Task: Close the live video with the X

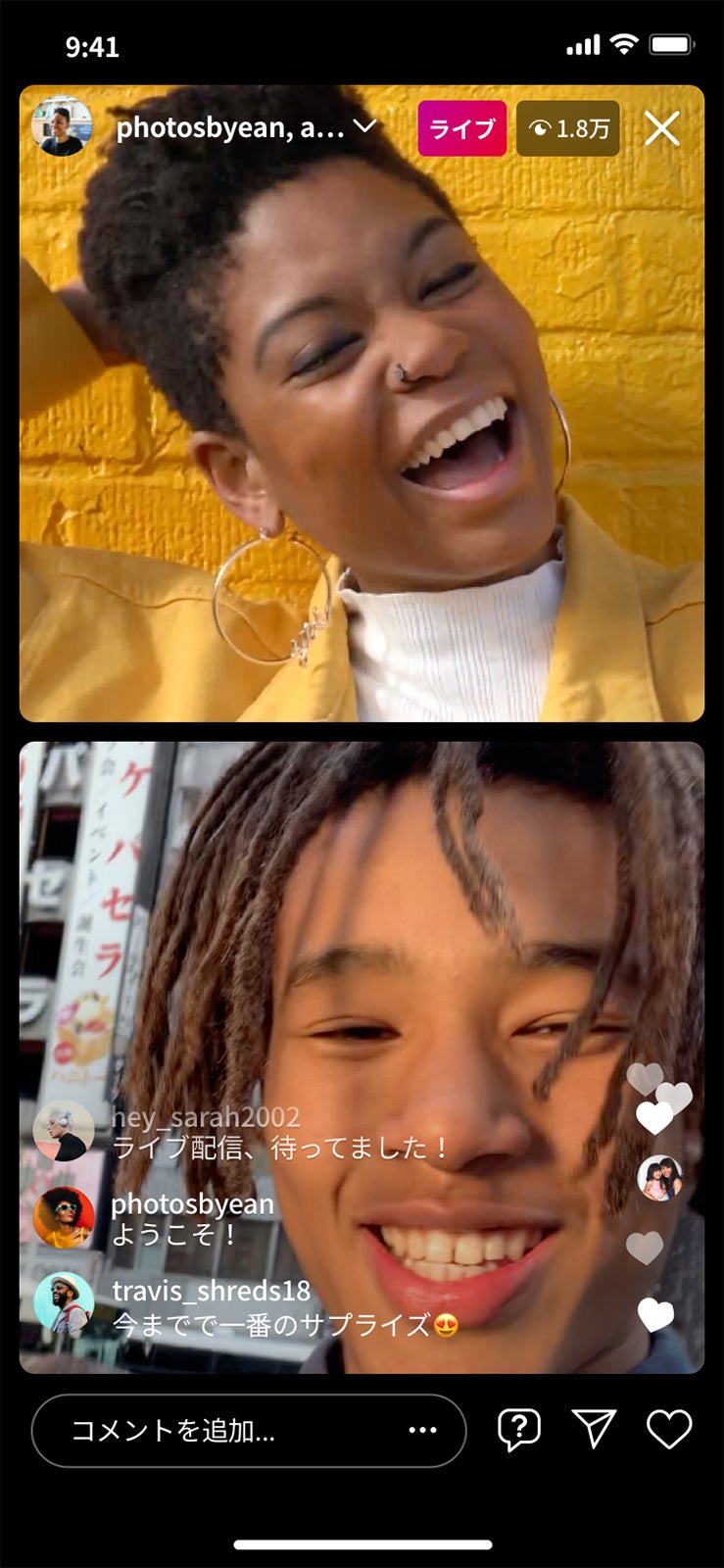Action: [x=662, y=128]
